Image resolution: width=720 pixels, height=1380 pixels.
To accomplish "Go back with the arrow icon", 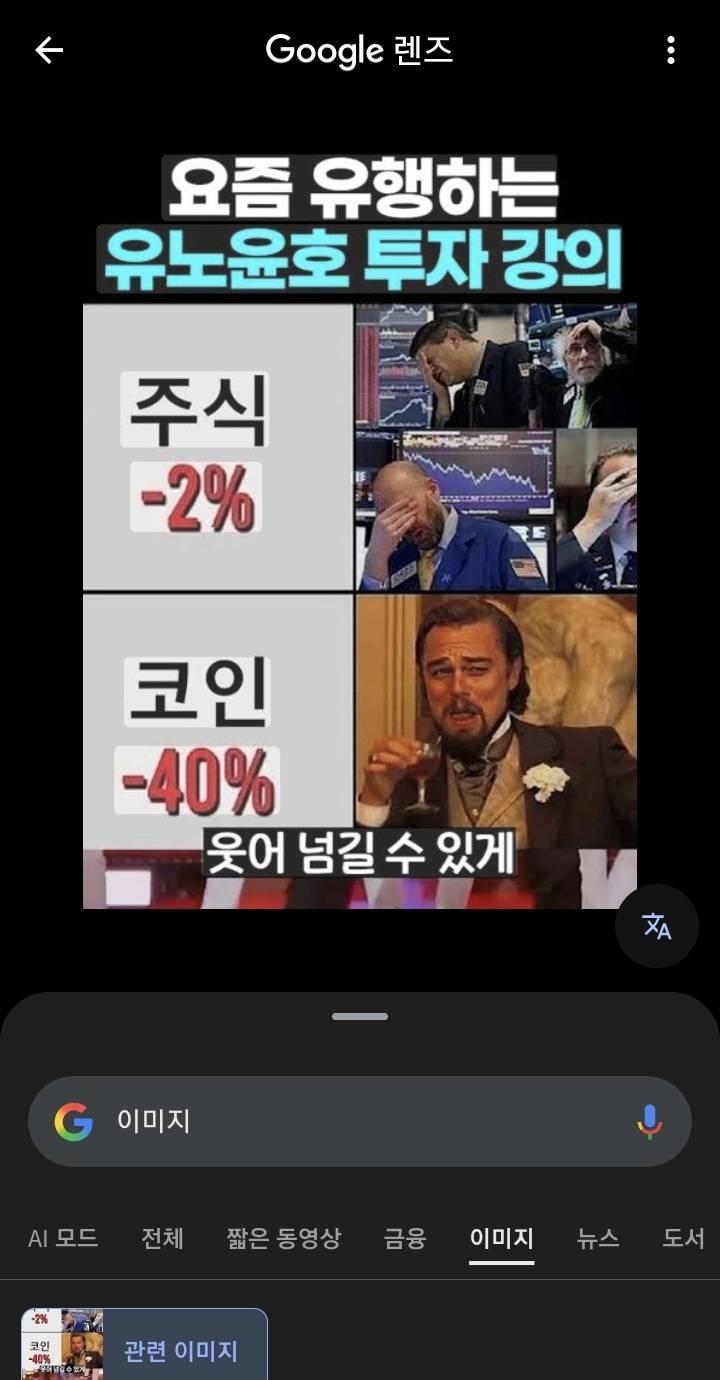I will 49,50.
